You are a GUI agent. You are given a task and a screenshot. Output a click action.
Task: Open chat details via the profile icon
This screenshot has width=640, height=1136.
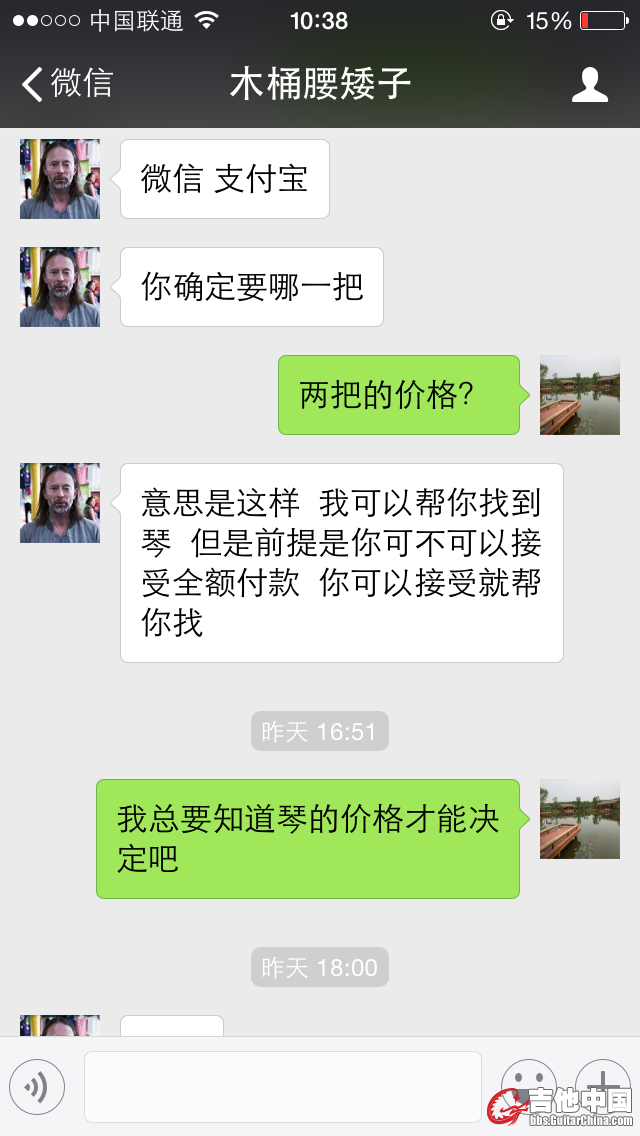[x=590, y=85]
